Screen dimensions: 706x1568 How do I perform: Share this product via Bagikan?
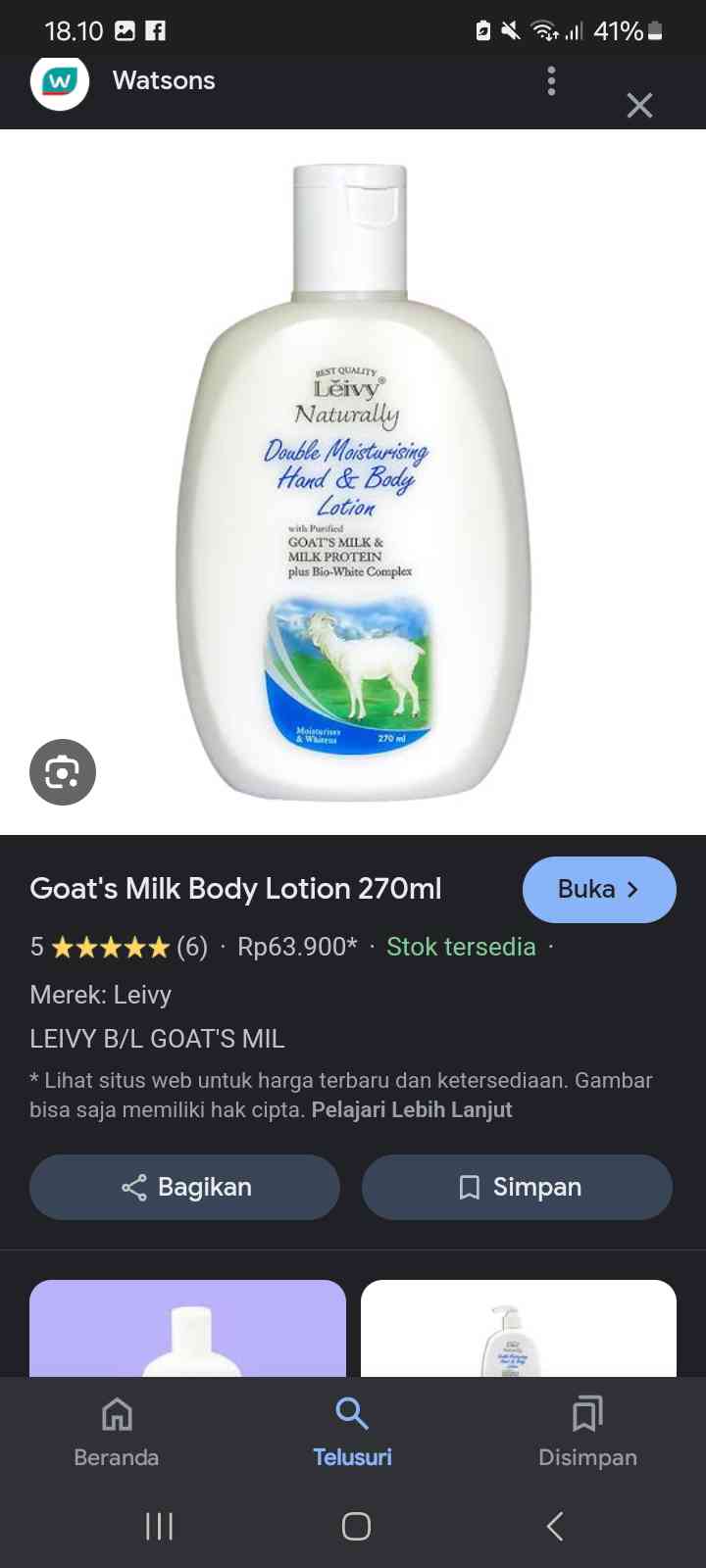click(x=184, y=1187)
